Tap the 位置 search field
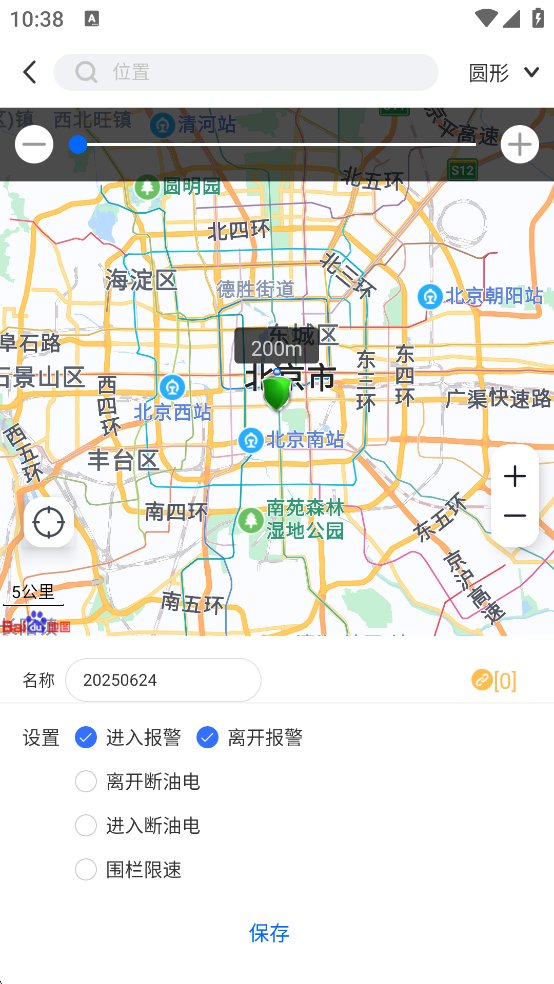 coord(246,72)
